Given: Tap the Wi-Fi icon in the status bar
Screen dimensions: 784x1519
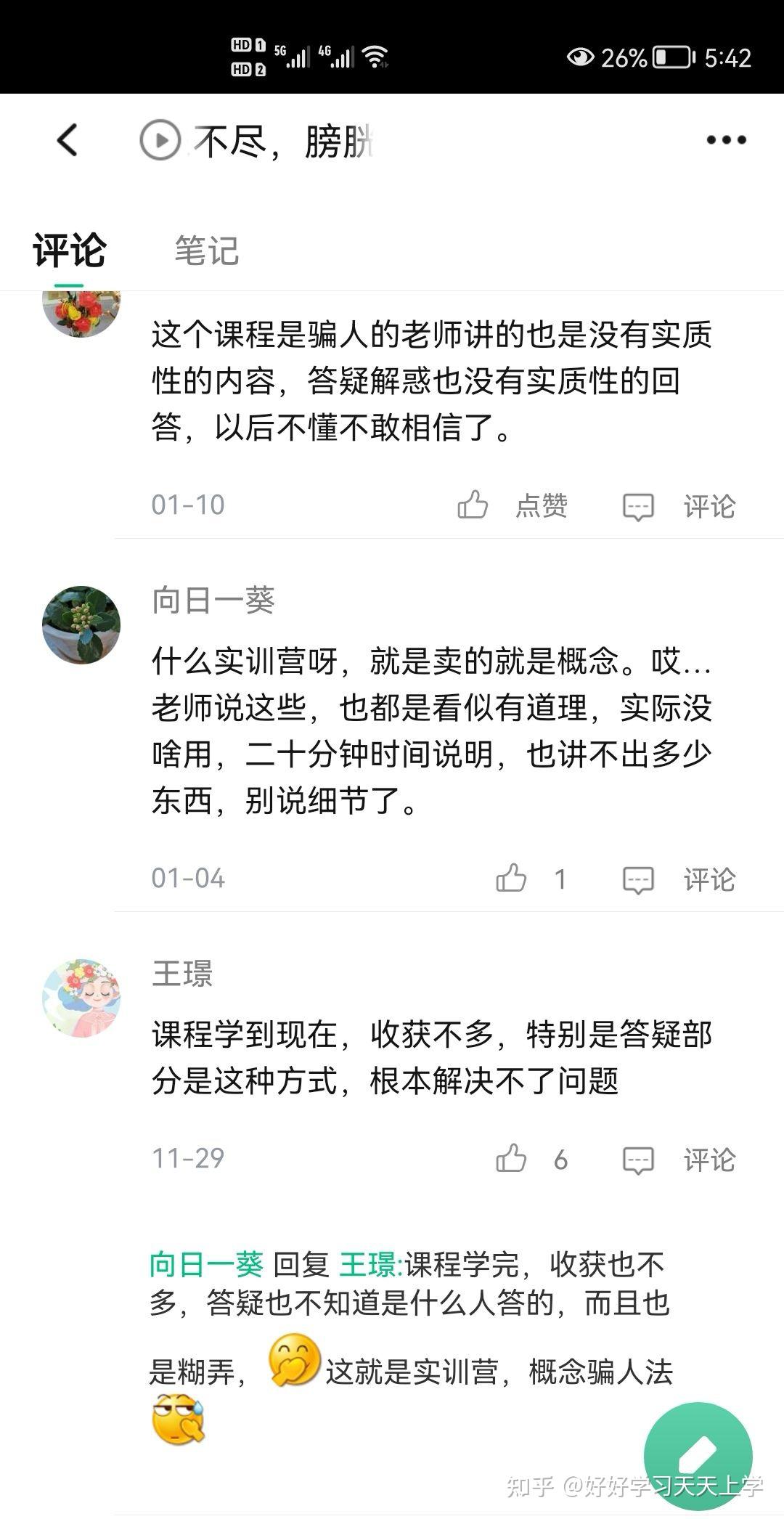Looking at the screenshot, I should point(375,55).
